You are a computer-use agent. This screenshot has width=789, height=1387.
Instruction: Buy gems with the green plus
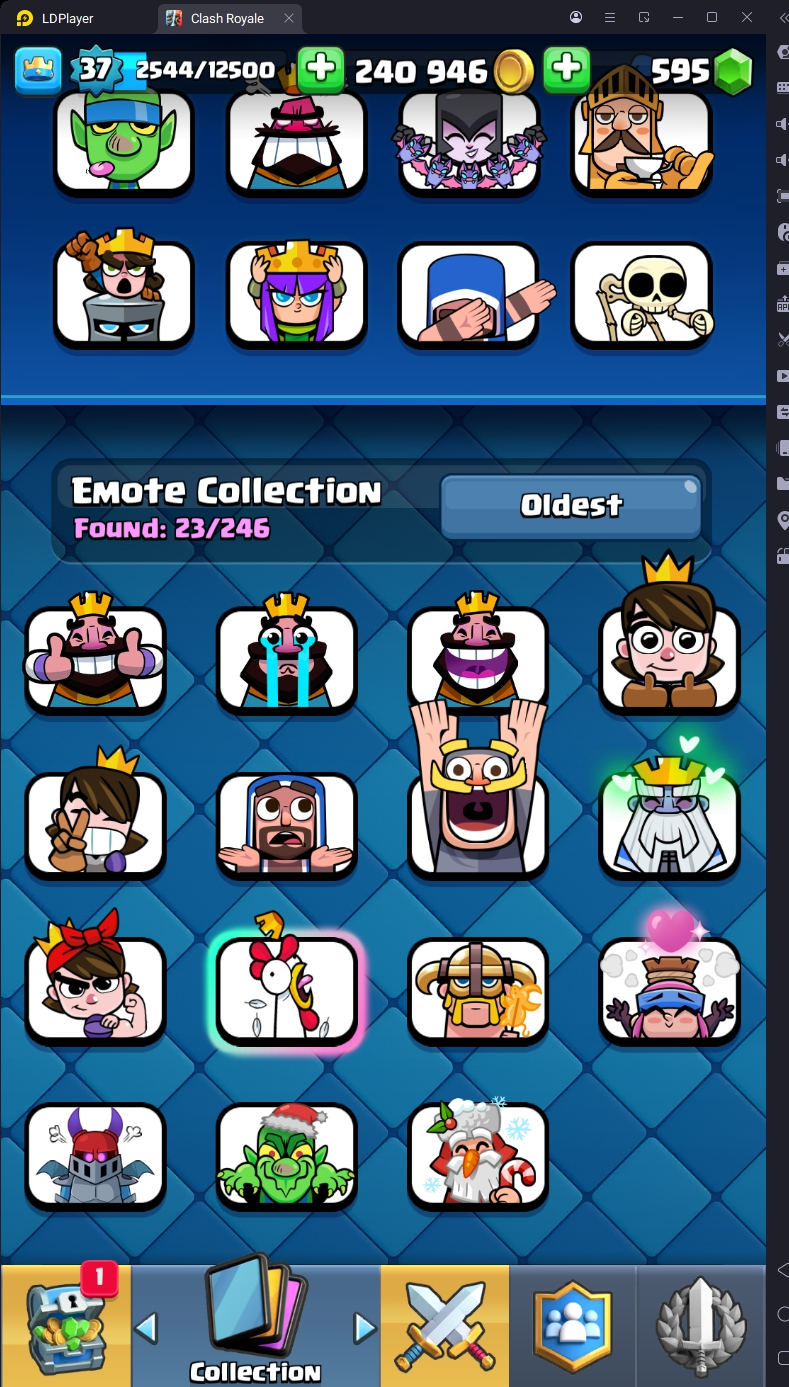tap(566, 69)
